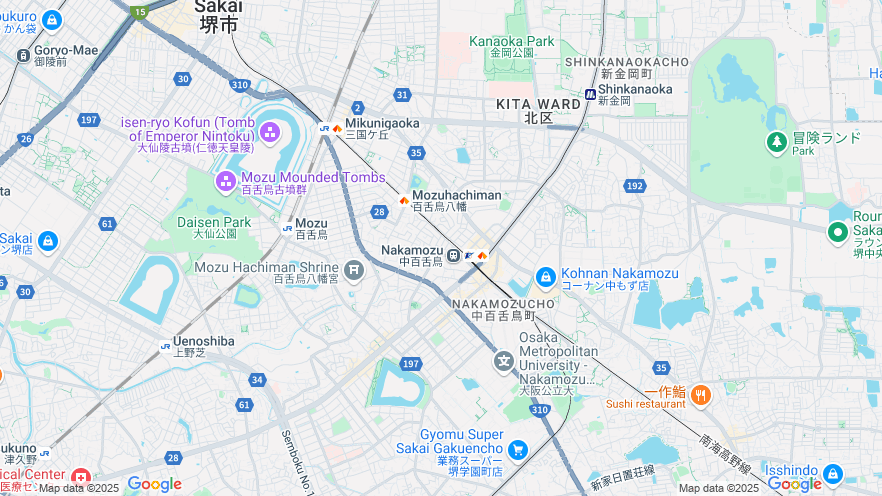Select the 冒険ランド Park pin
Screen dimensions: 882x496
[x=777, y=142]
